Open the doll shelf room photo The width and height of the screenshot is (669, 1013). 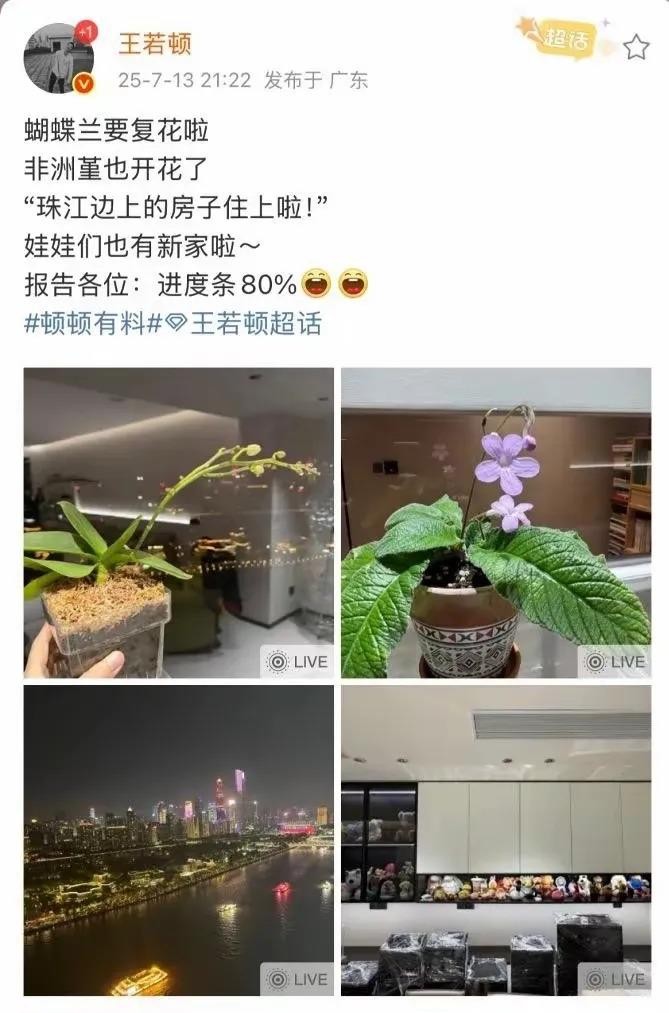[496, 840]
